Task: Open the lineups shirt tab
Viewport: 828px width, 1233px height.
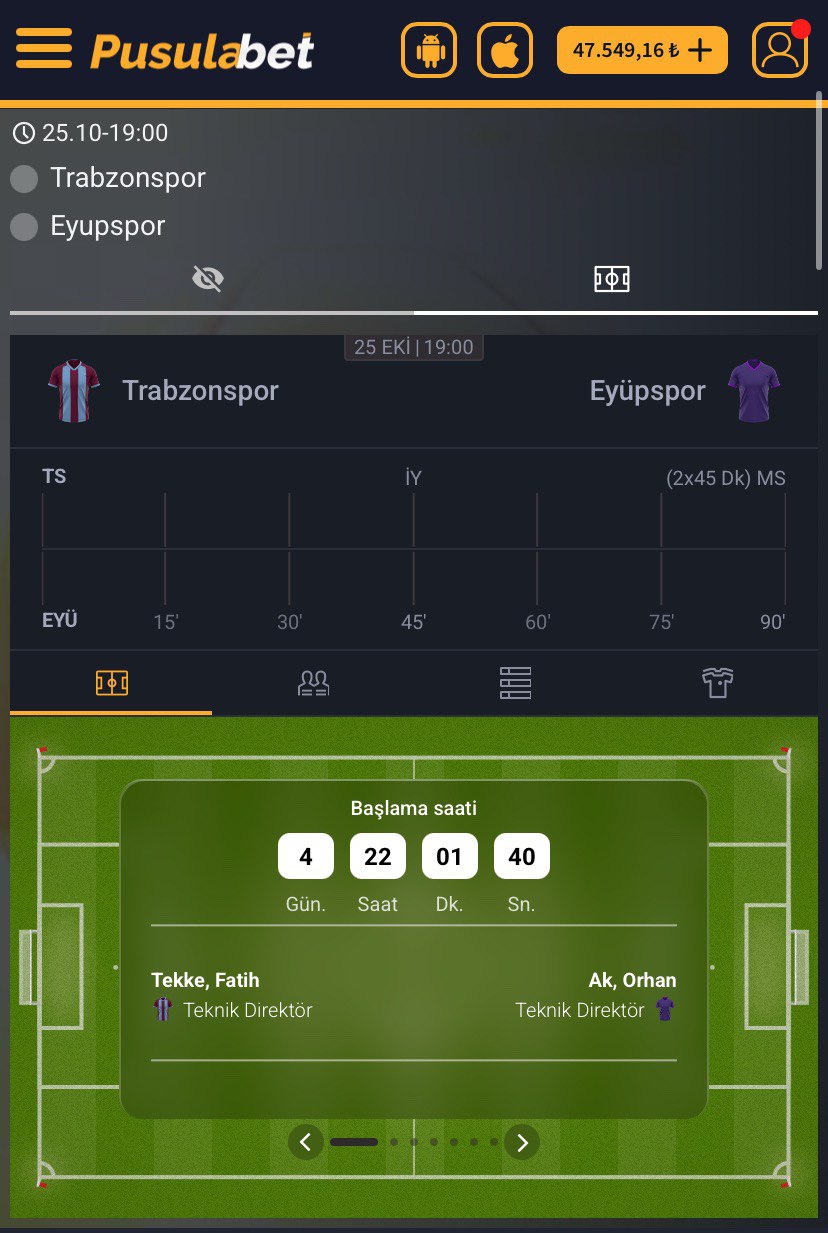Action: click(717, 683)
